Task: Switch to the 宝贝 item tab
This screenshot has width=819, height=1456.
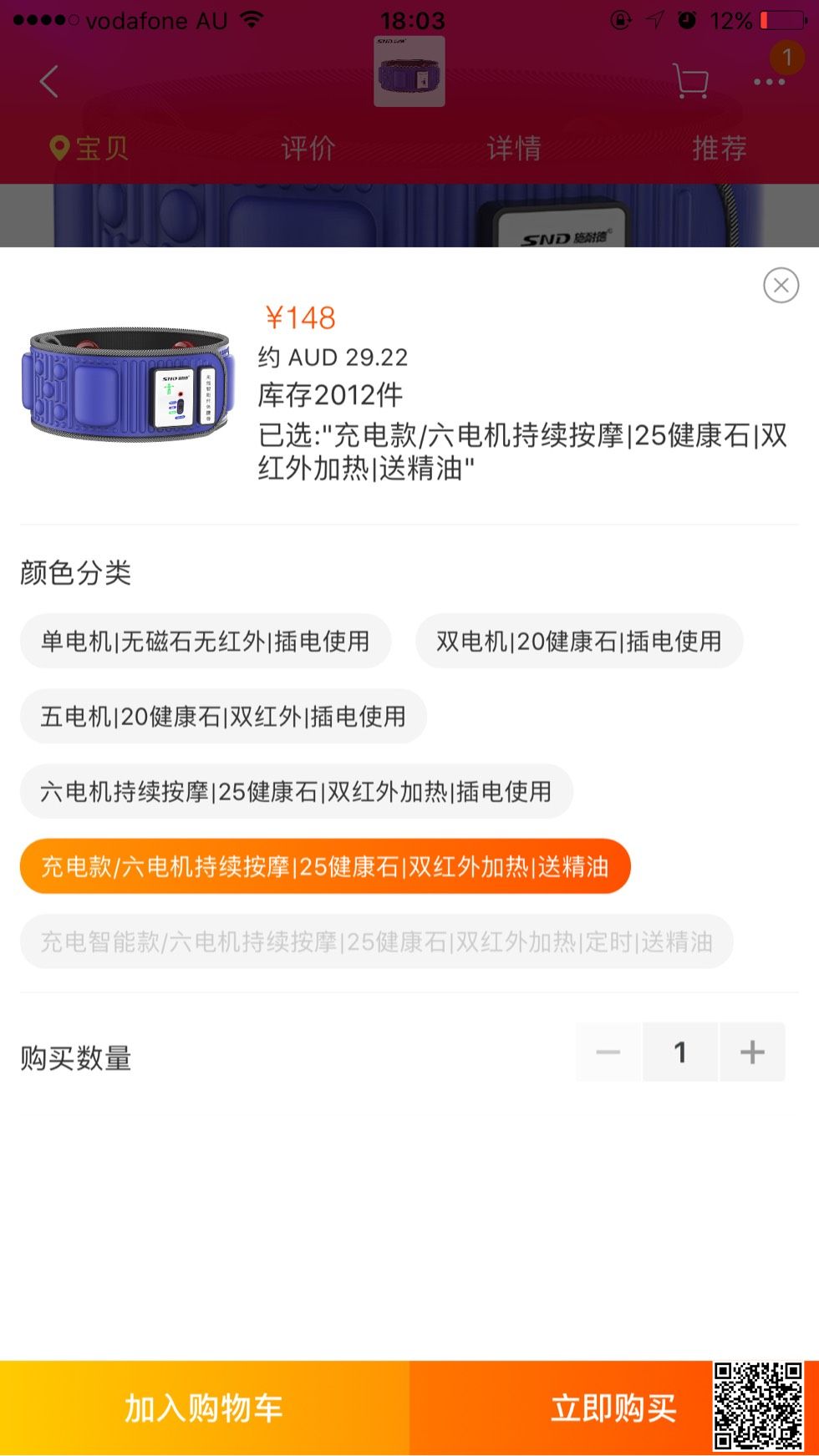Action: [90, 149]
